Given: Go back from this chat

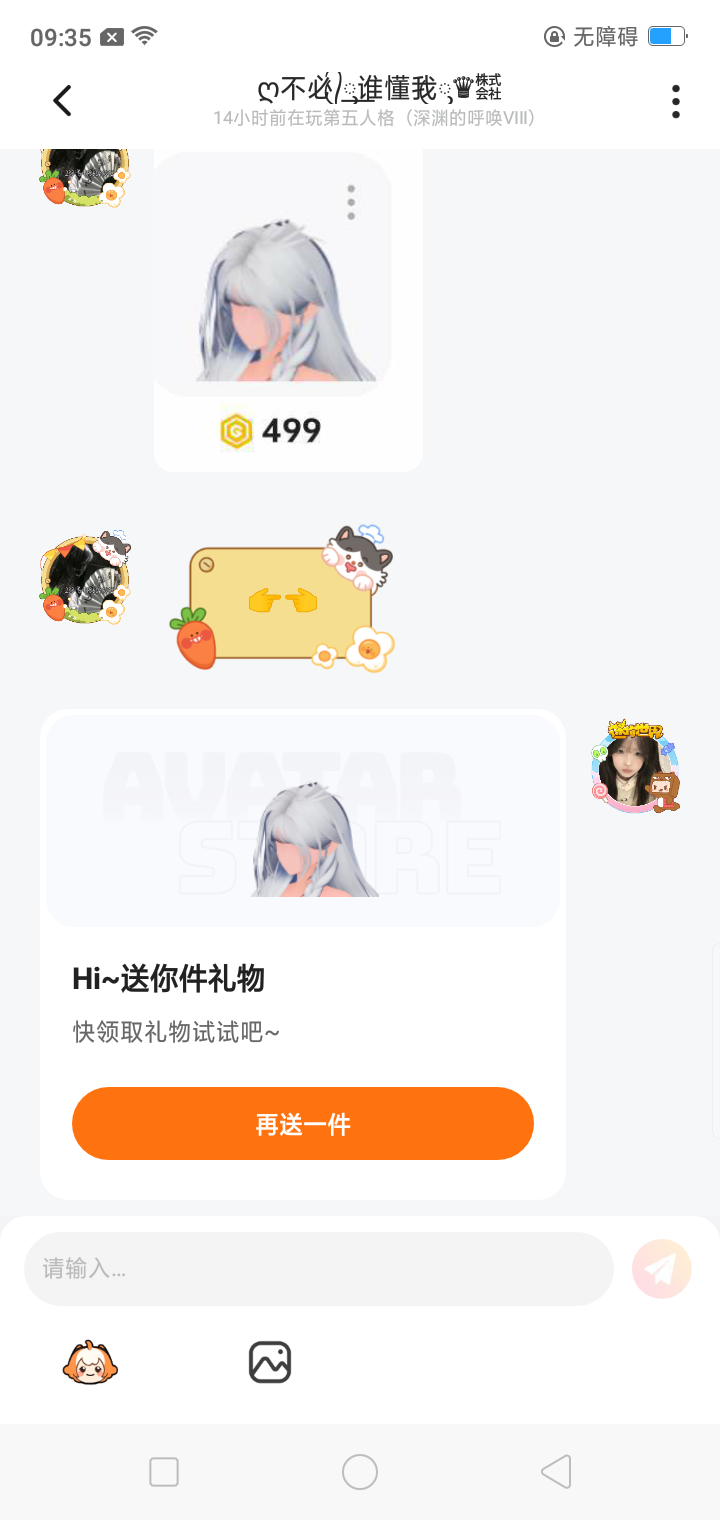Looking at the screenshot, I should pos(62,101).
